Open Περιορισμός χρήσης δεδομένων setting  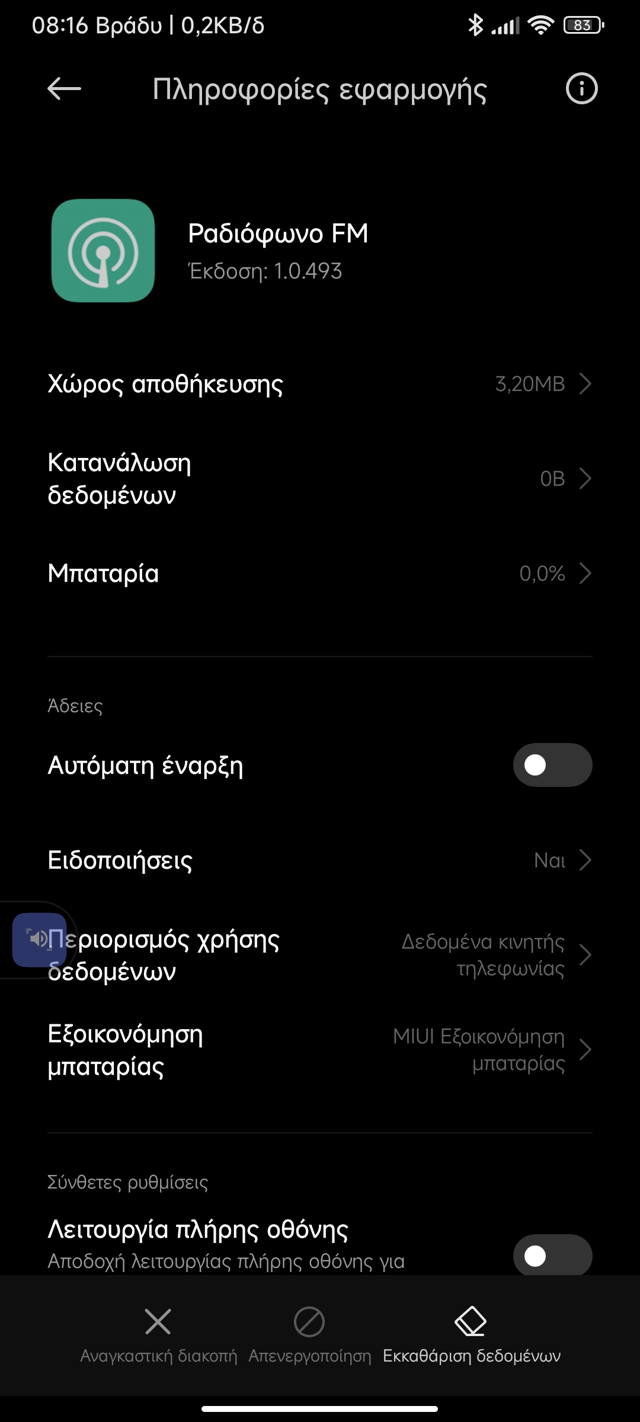[320, 955]
